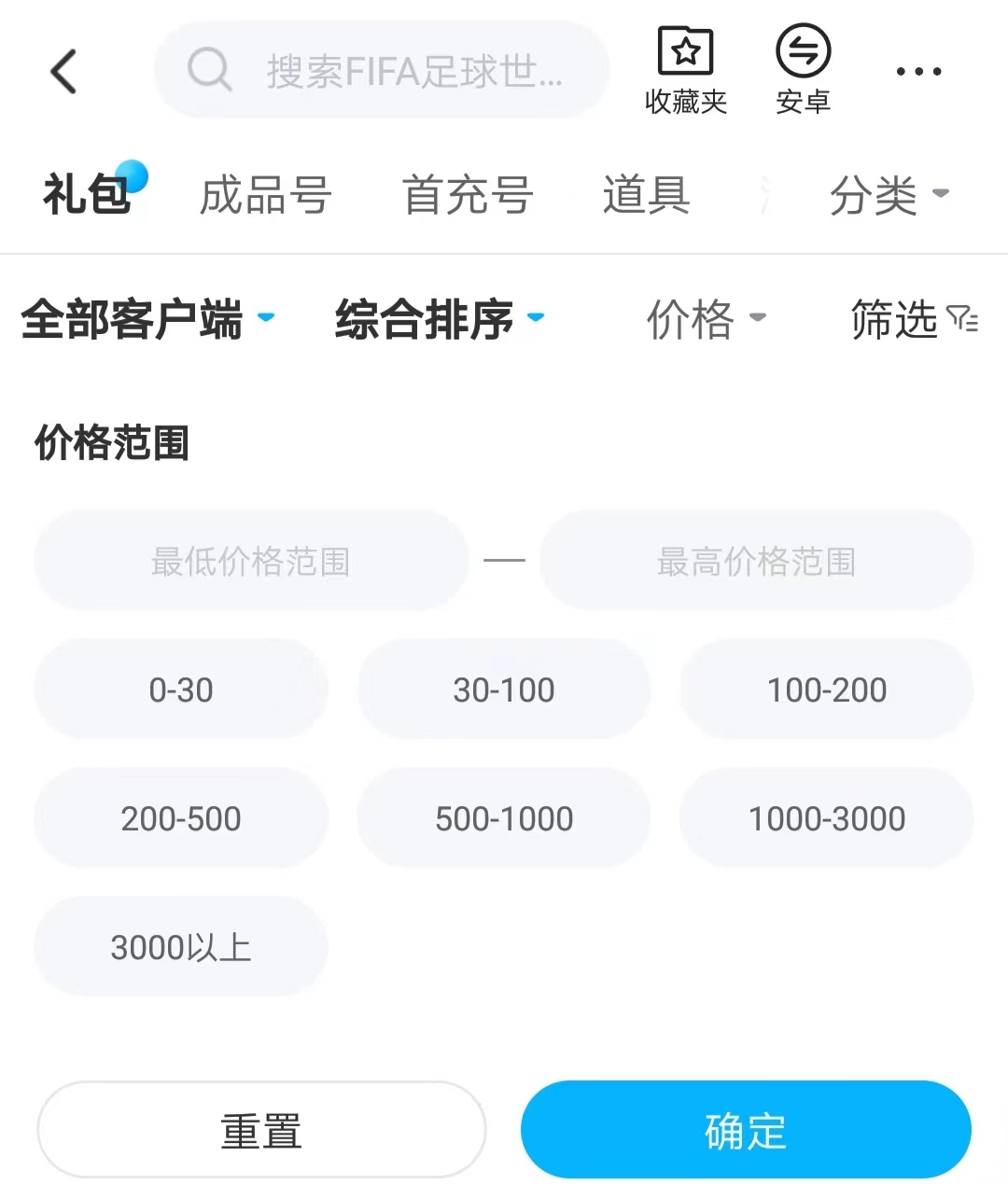The width and height of the screenshot is (1008, 1184).
Task: Expand the 分类 category dropdown
Action: point(888,195)
